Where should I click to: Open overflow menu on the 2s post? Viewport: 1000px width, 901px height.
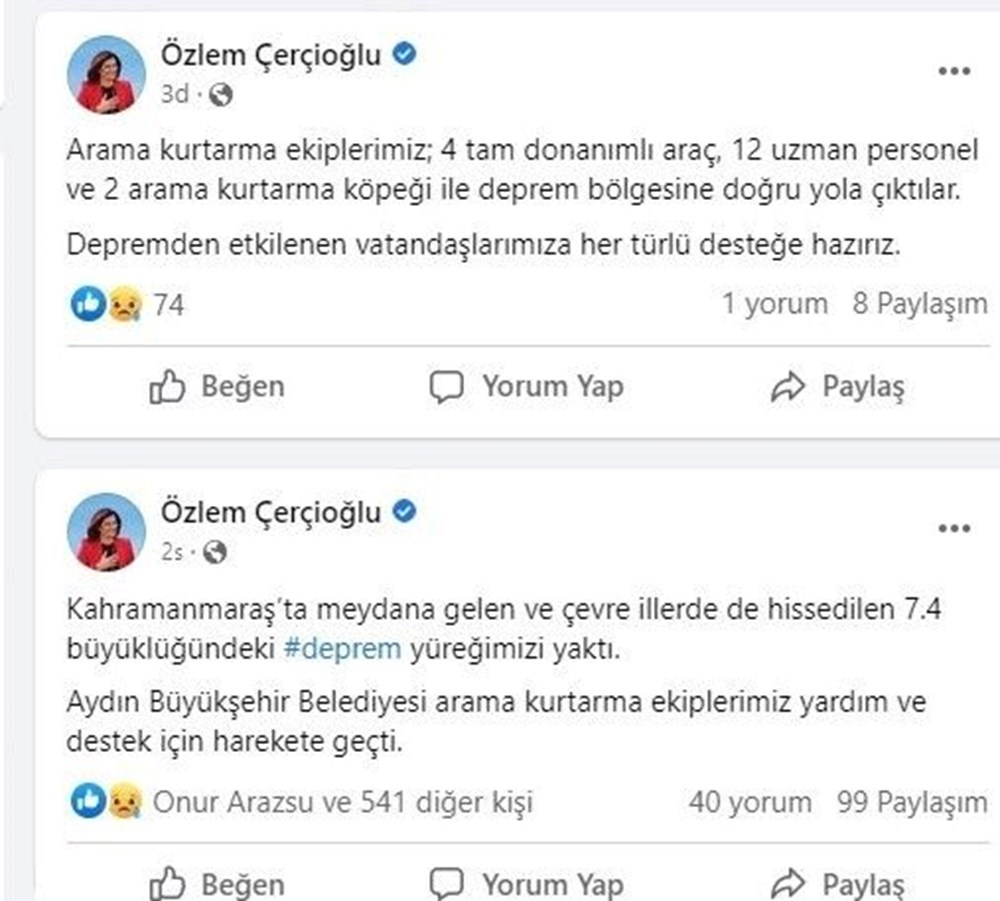(x=954, y=529)
